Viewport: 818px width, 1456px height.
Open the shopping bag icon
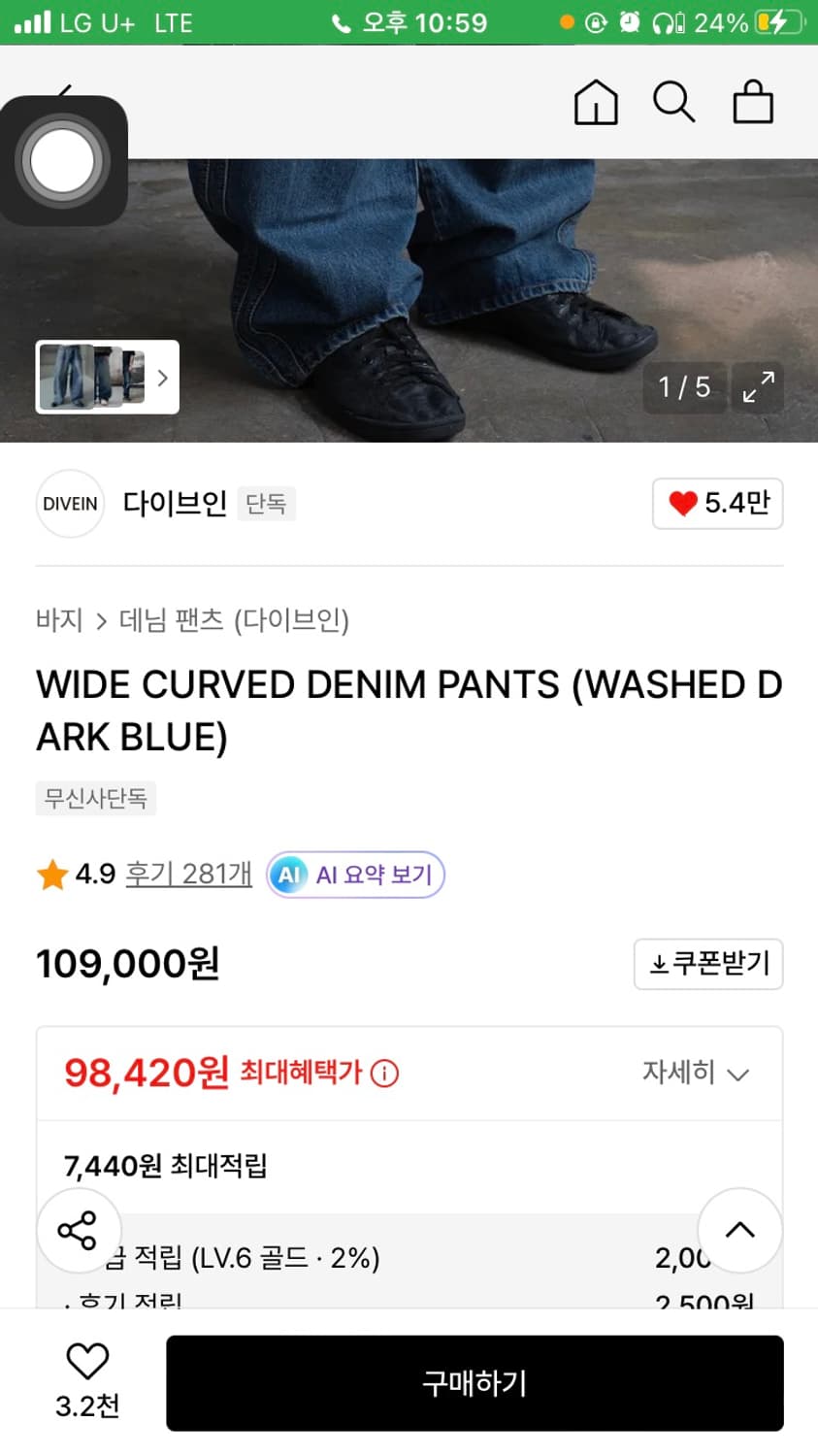752,101
